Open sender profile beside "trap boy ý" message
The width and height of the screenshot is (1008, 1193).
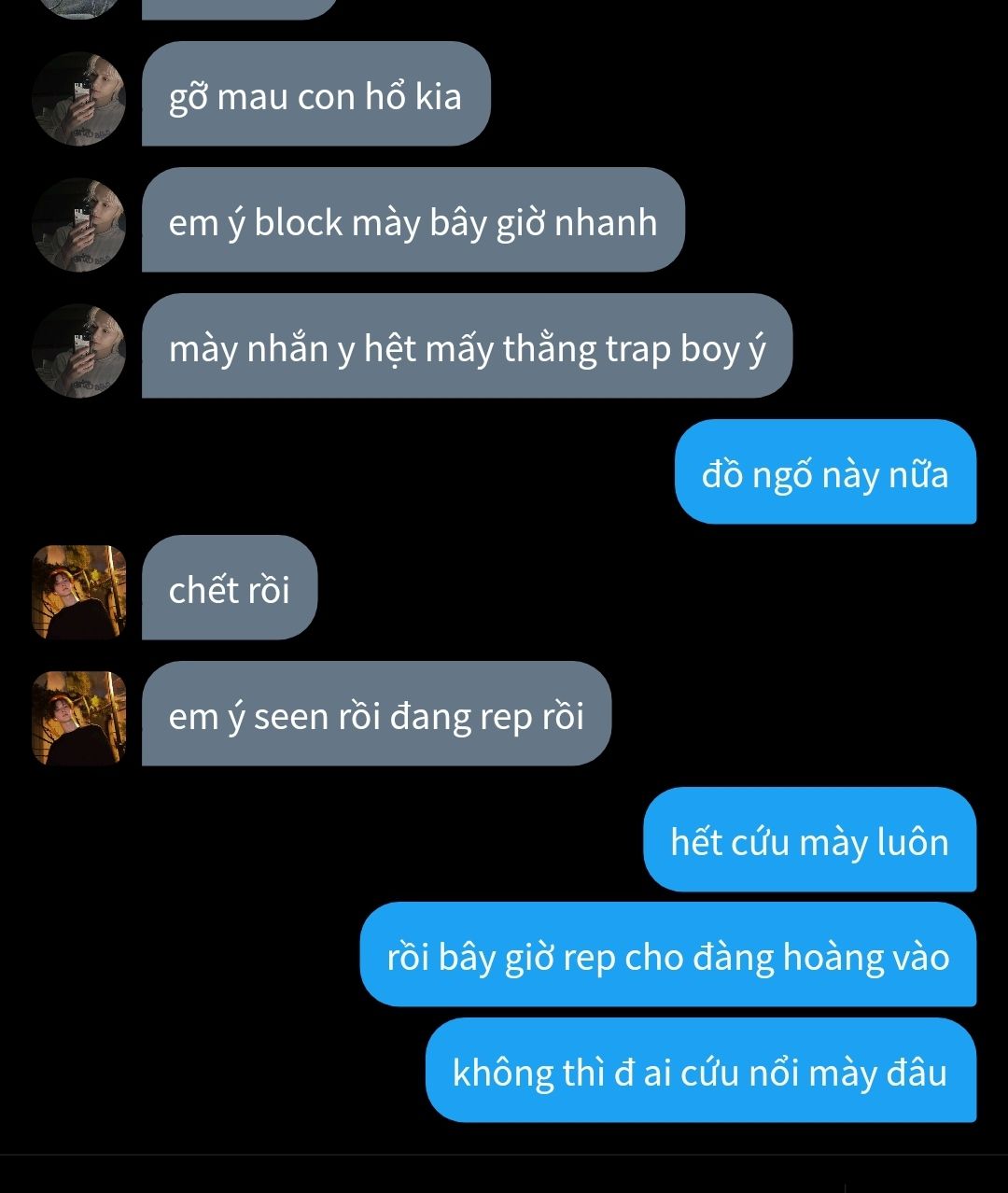(79, 350)
